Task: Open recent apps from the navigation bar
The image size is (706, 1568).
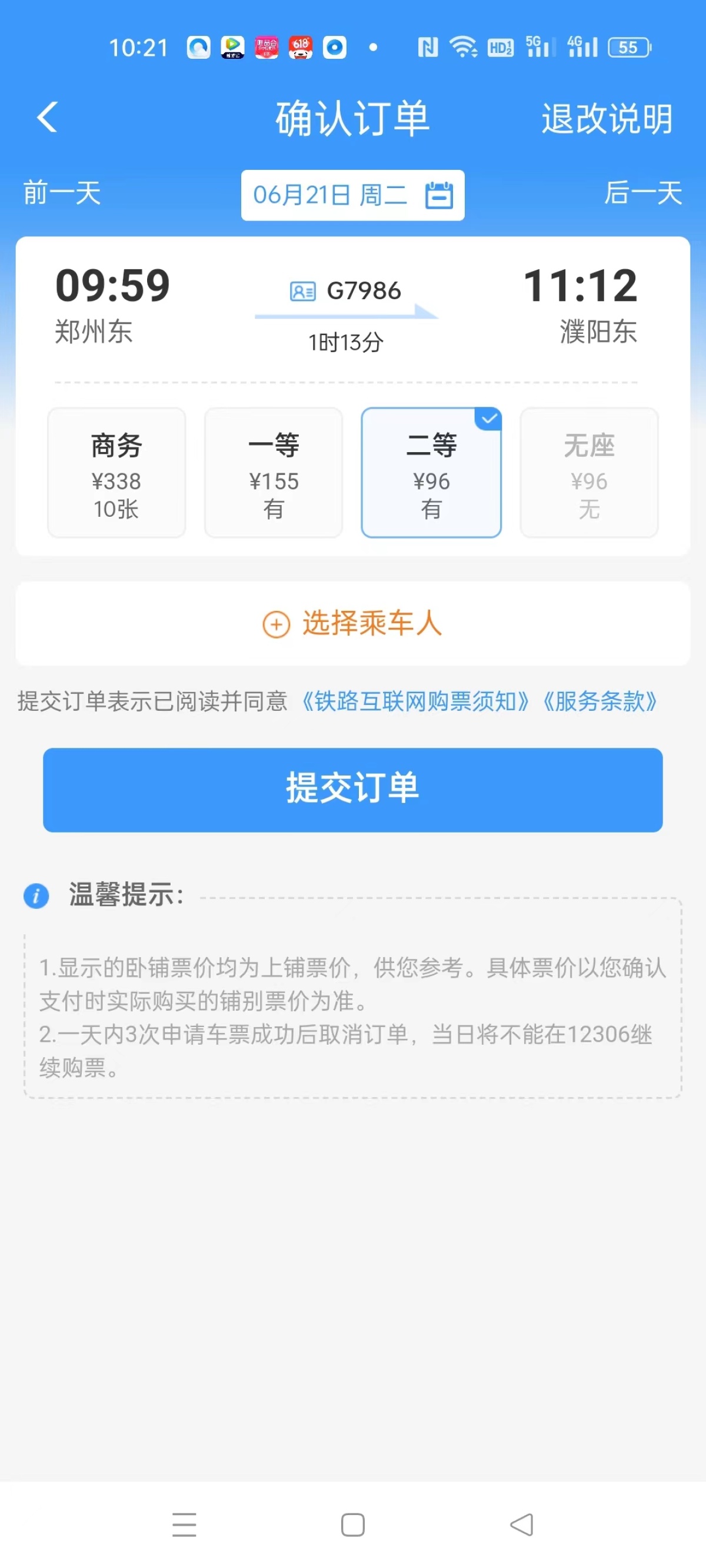Action: (x=184, y=1524)
